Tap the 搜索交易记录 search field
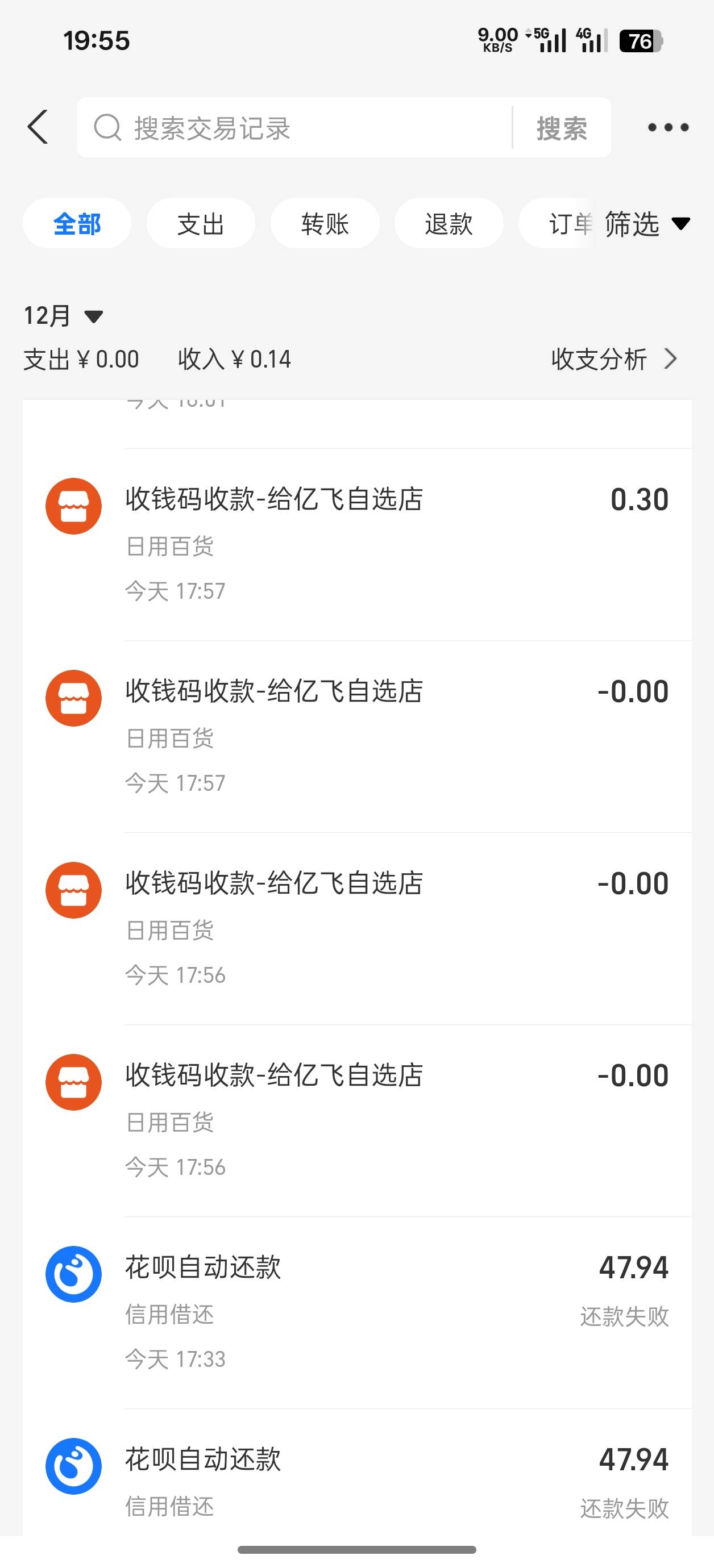This screenshot has height=1568, width=714. coord(294,128)
